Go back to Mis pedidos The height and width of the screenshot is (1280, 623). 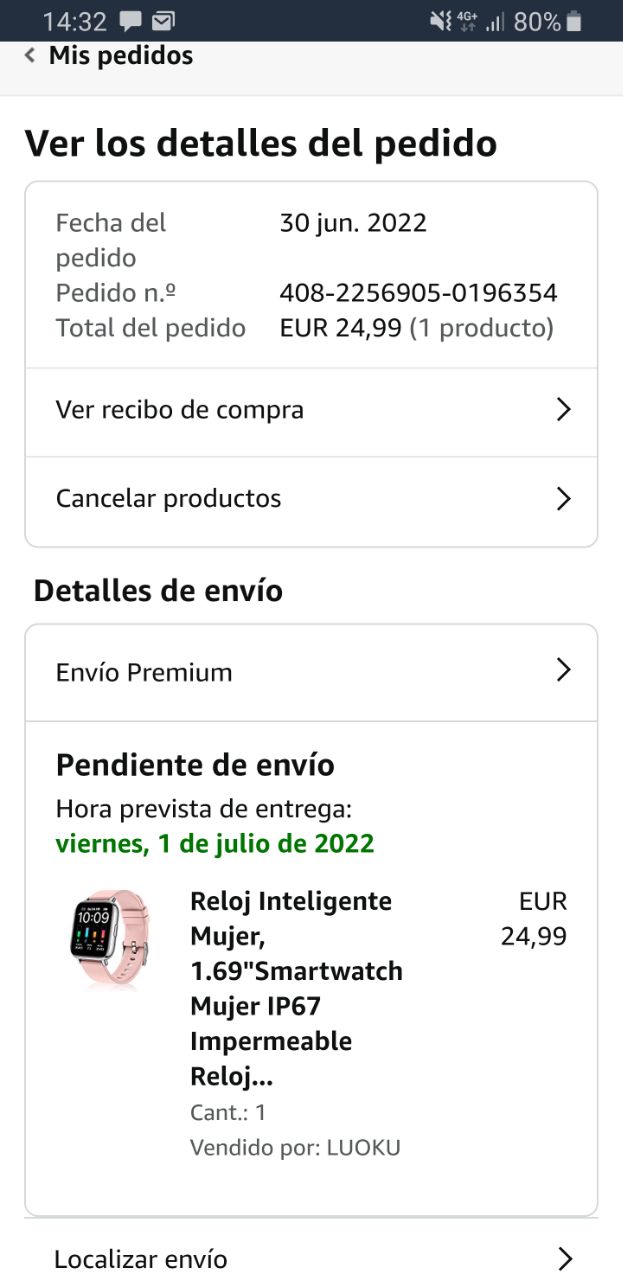[x=110, y=56]
